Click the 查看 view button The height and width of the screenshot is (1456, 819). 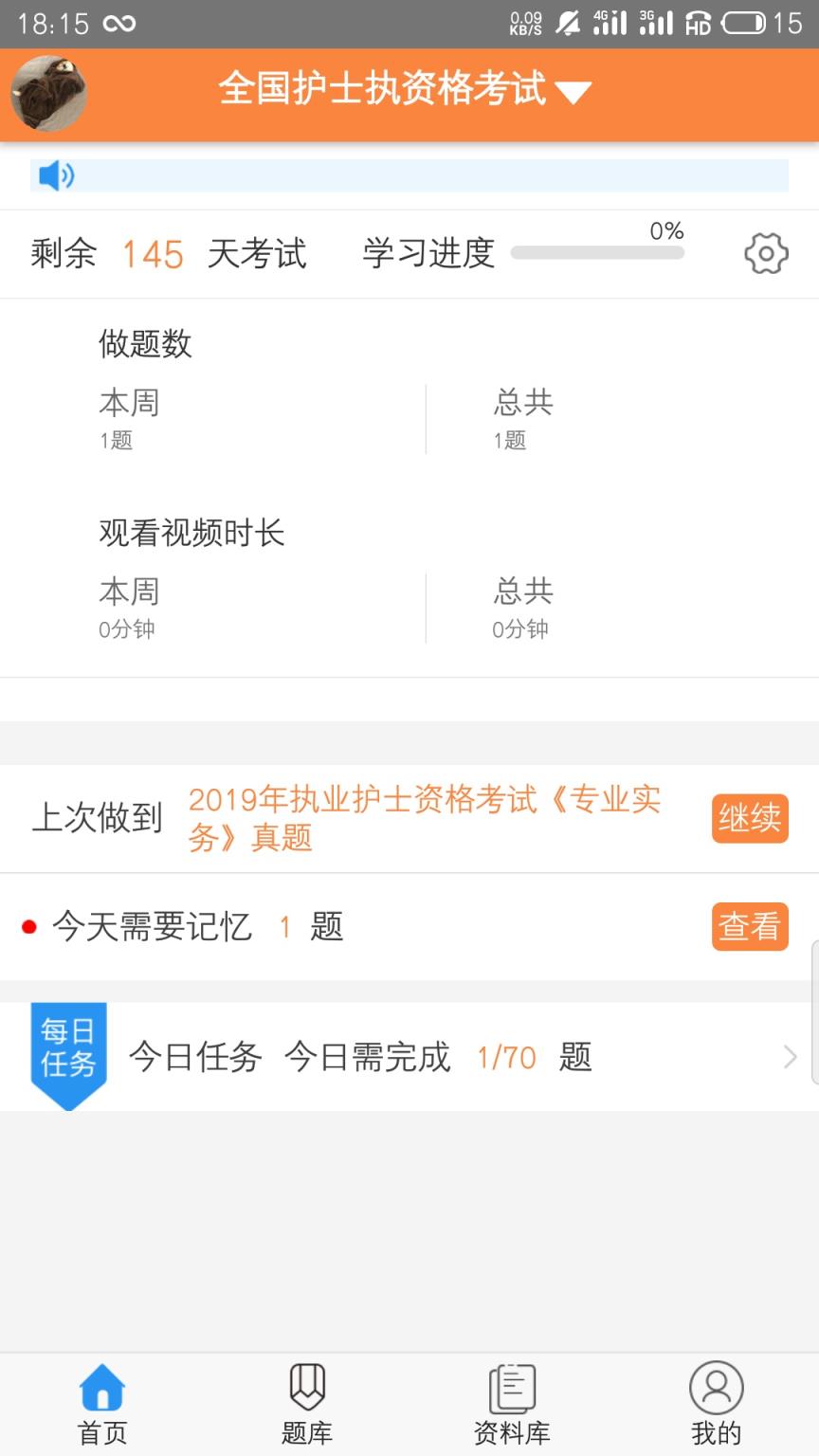[x=749, y=926]
